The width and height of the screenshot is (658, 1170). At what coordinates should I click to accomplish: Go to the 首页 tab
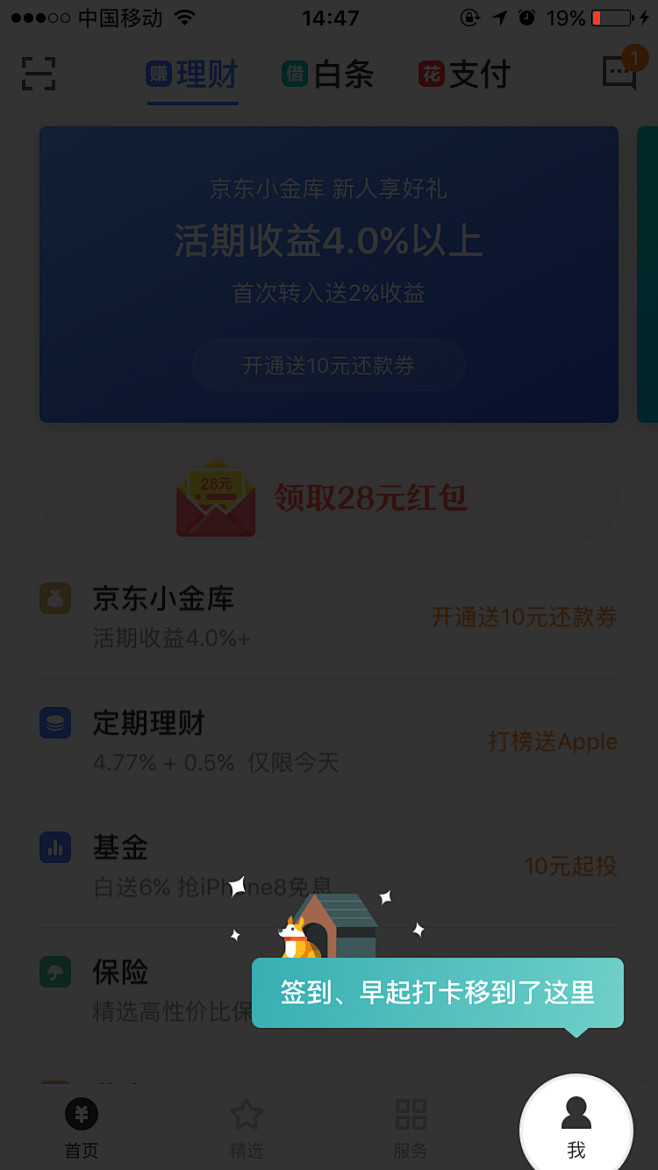coord(82,1128)
